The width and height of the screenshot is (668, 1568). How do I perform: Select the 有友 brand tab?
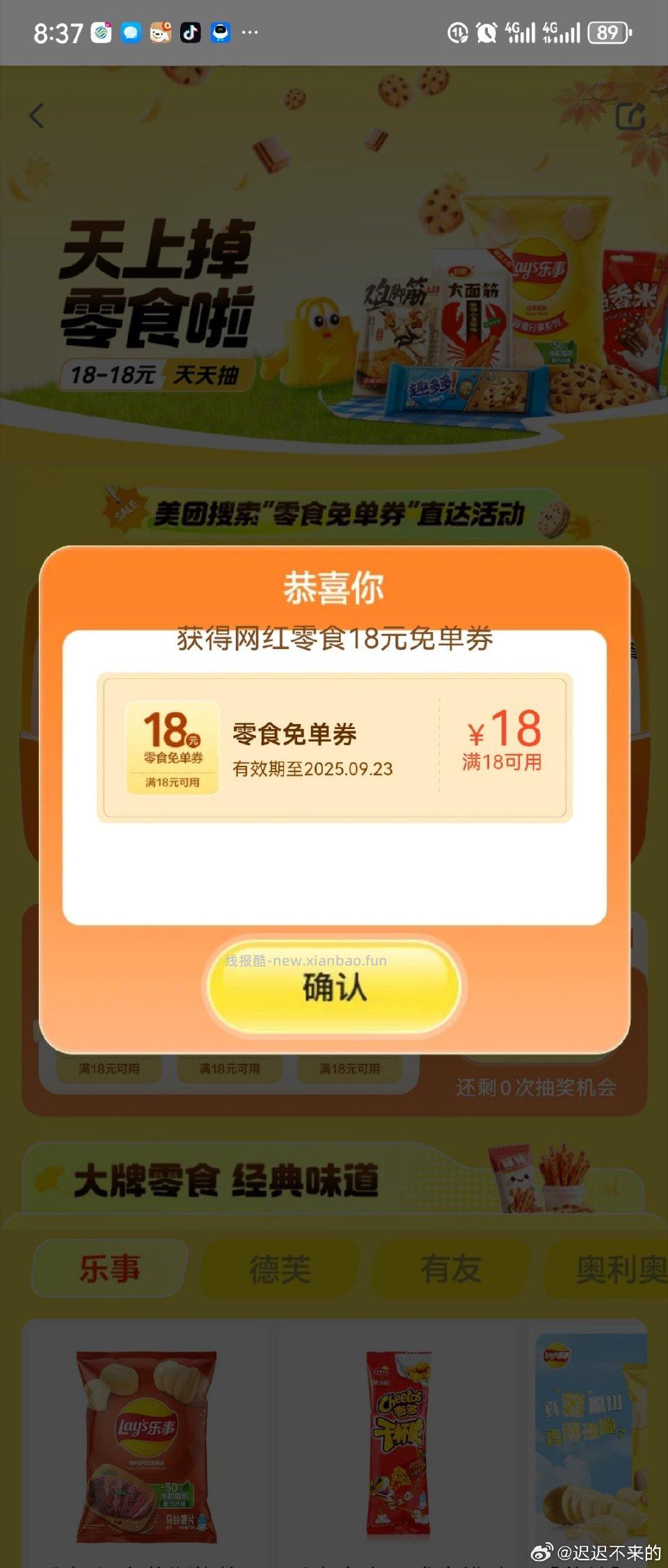[450, 1267]
